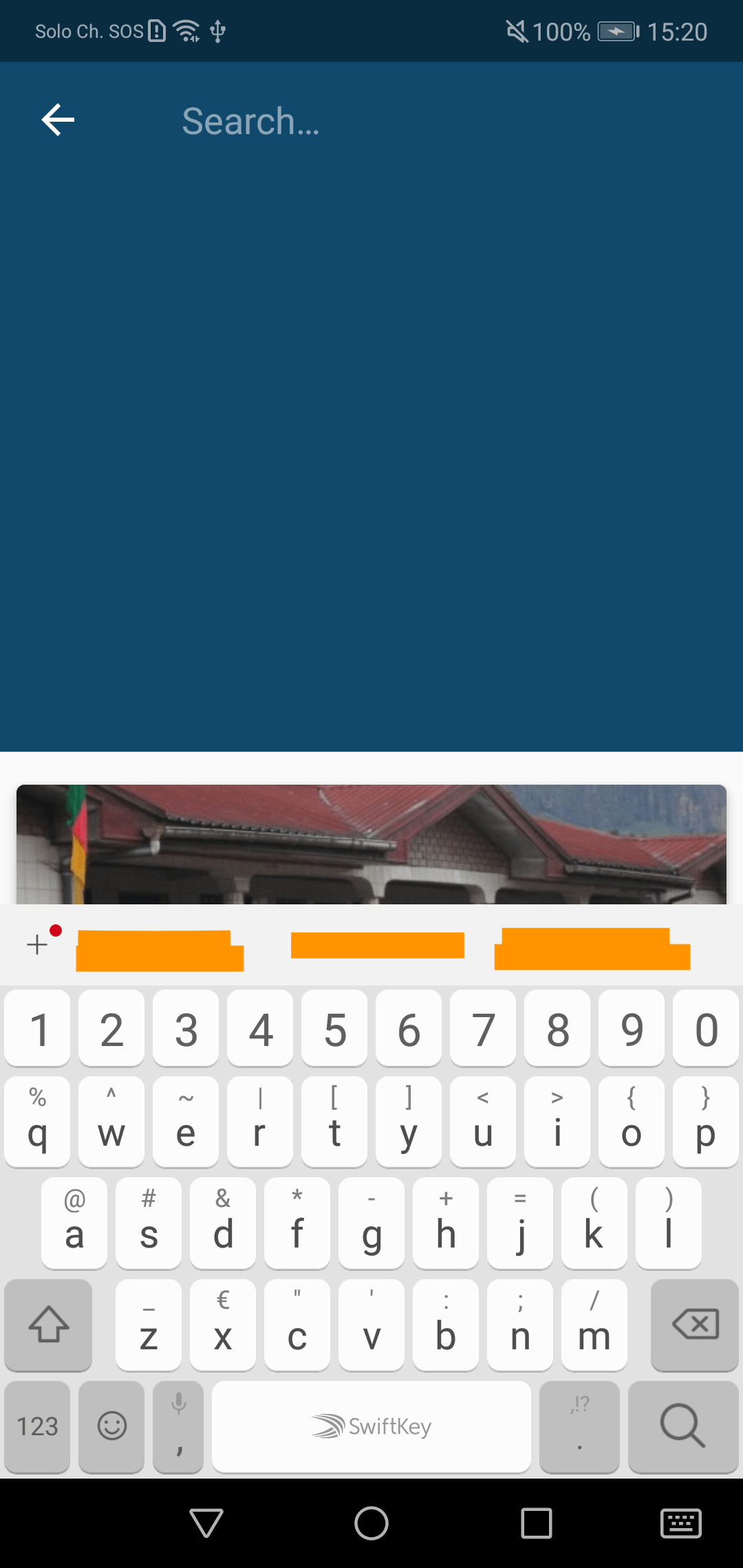Expand the SwiftKey toolbar plus icon
This screenshot has width=743, height=1568.
[x=37, y=945]
